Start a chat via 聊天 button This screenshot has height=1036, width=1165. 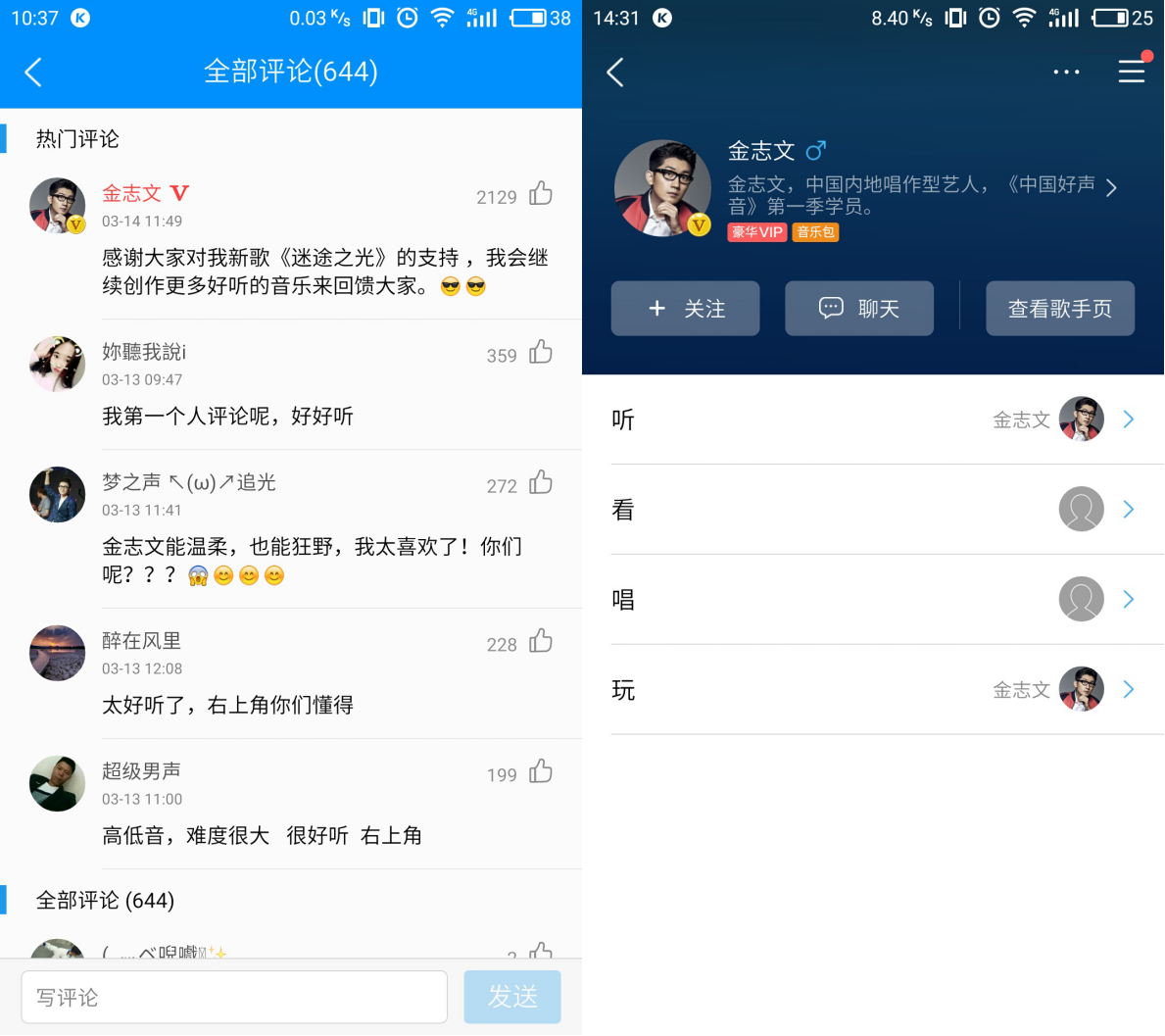[x=859, y=309]
